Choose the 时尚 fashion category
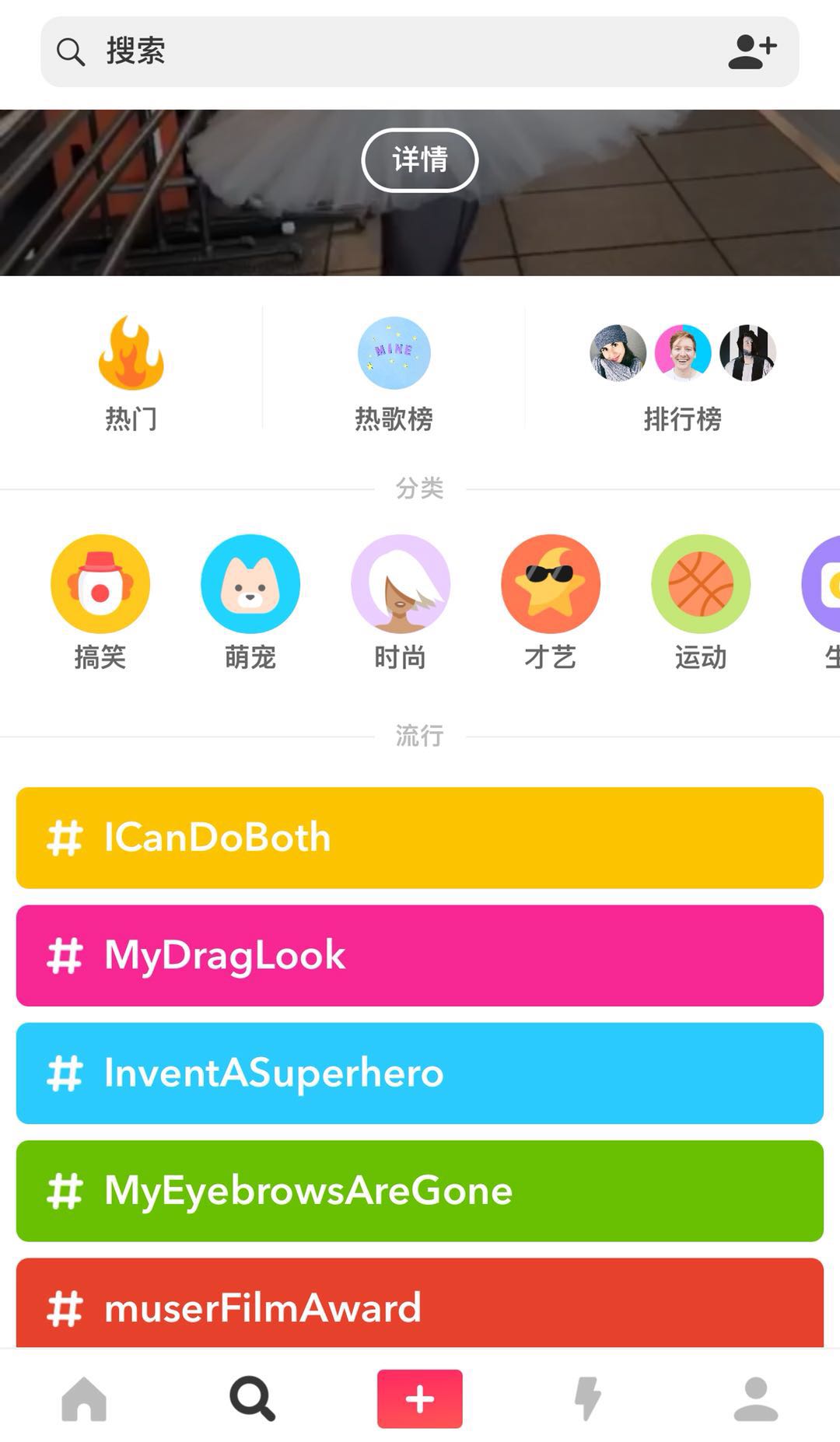Viewport: 840px width, 1442px height. click(400, 600)
